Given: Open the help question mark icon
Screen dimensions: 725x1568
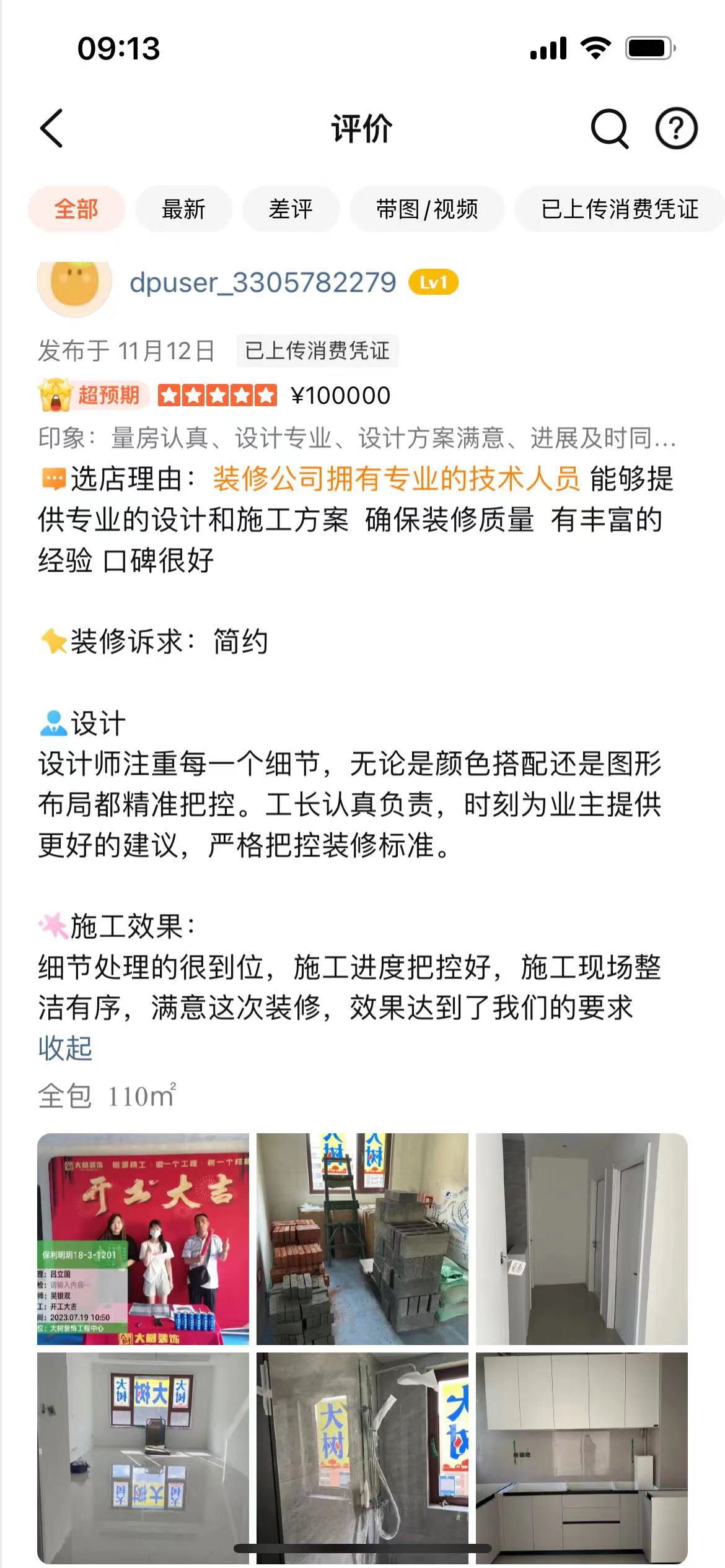Looking at the screenshot, I should 676,129.
